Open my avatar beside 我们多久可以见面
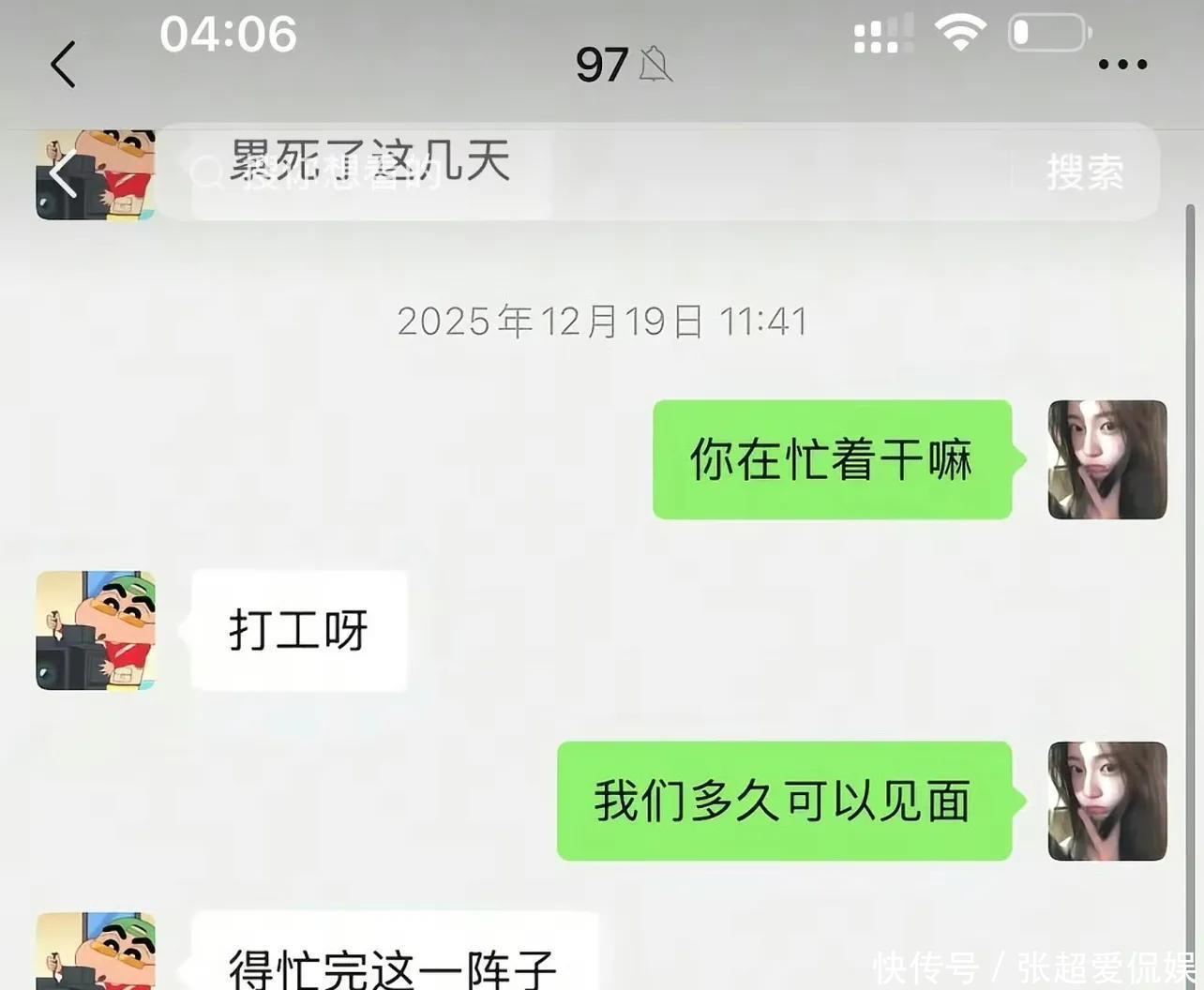 click(x=1106, y=801)
